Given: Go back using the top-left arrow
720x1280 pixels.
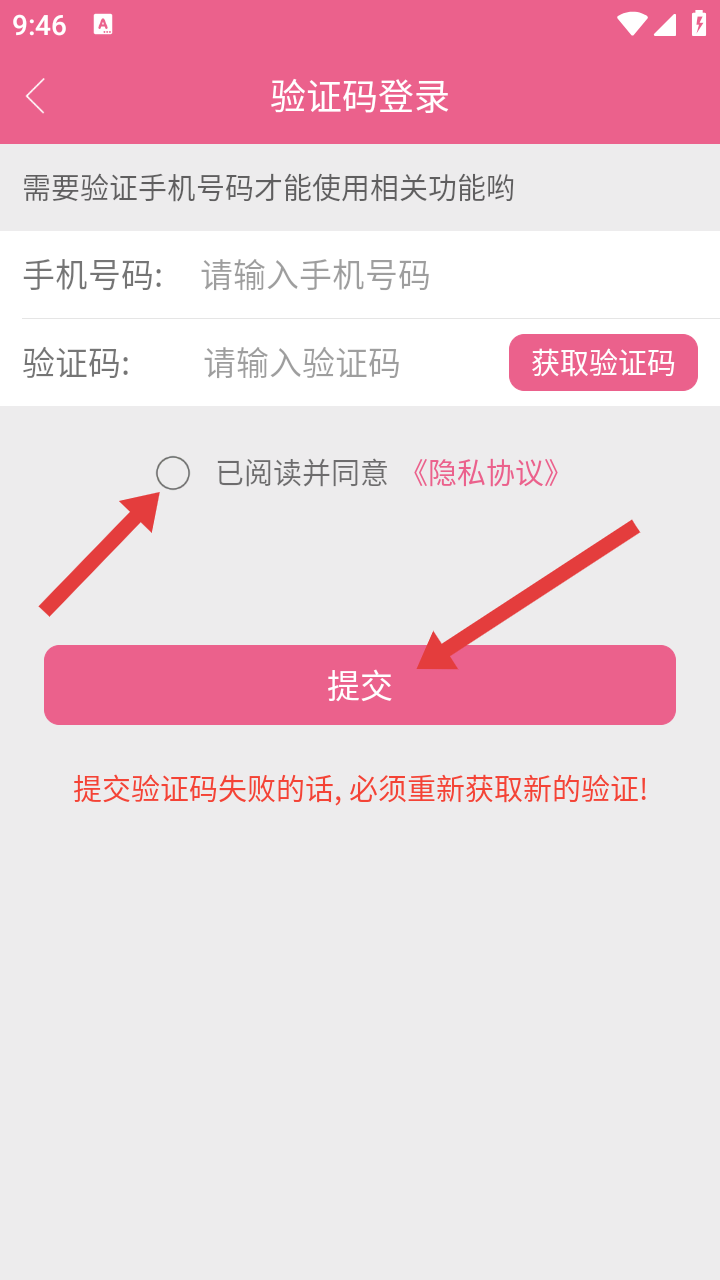Looking at the screenshot, I should click(x=35, y=96).
